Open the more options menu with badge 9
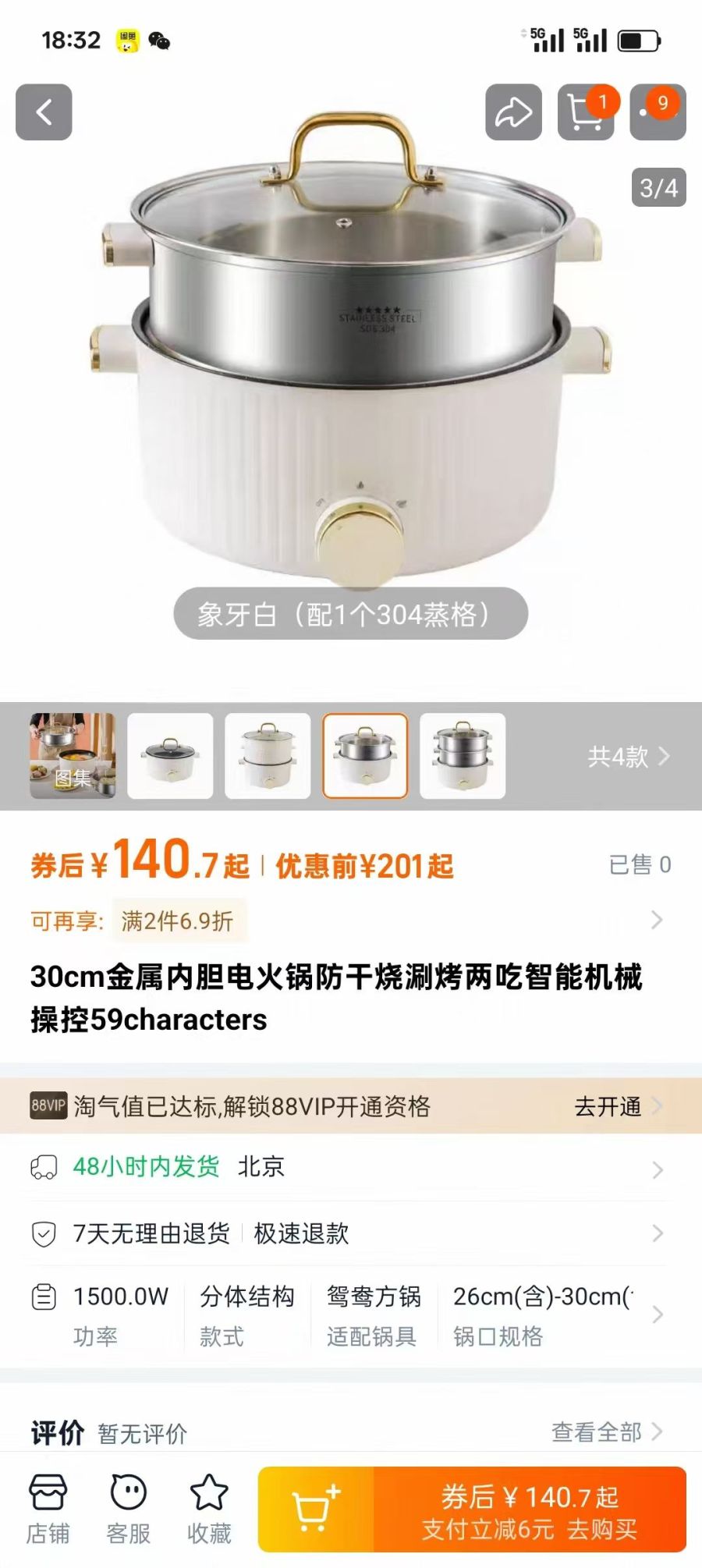Image resolution: width=702 pixels, height=1568 pixels. tap(658, 112)
